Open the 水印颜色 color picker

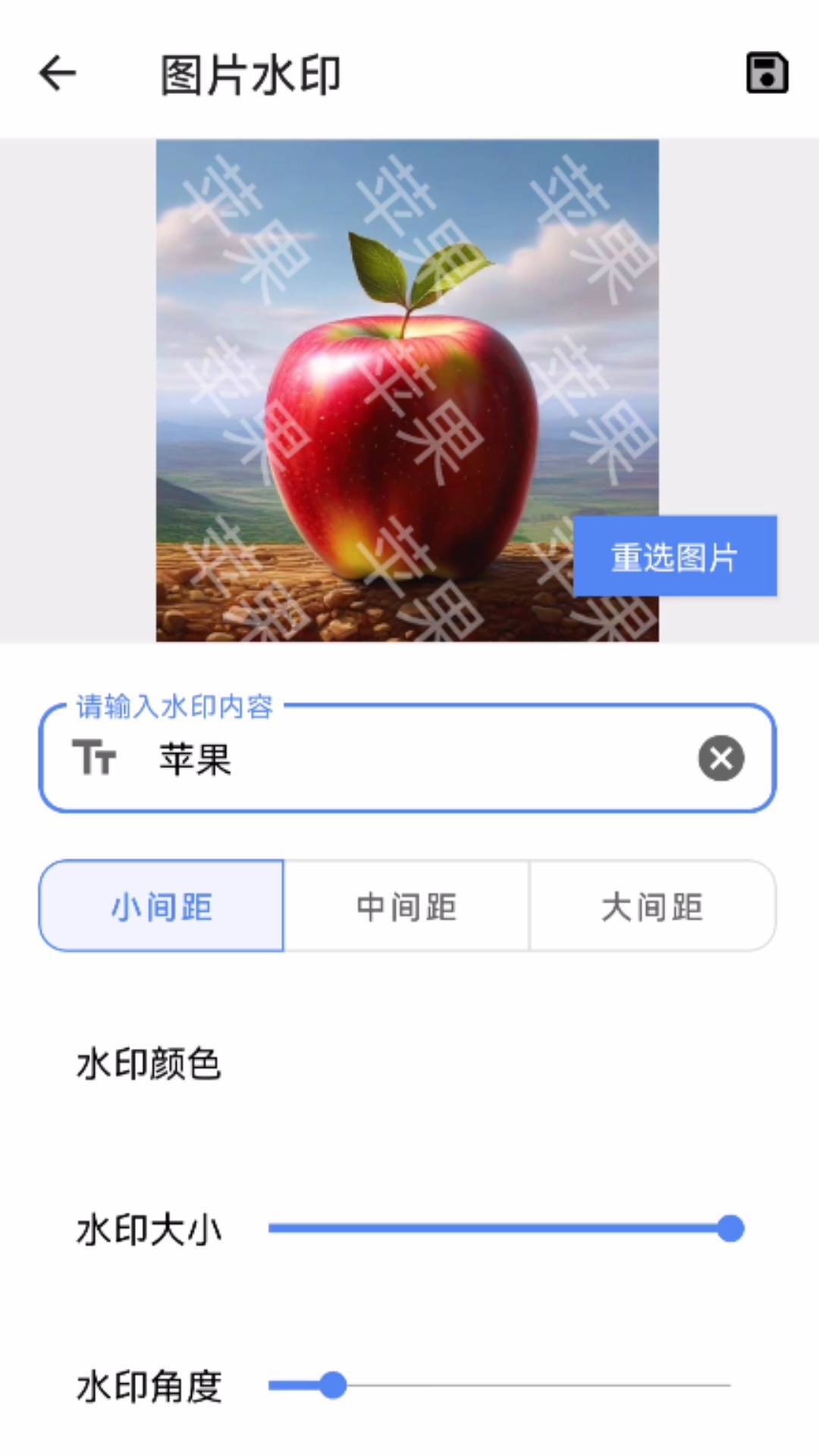(149, 1063)
